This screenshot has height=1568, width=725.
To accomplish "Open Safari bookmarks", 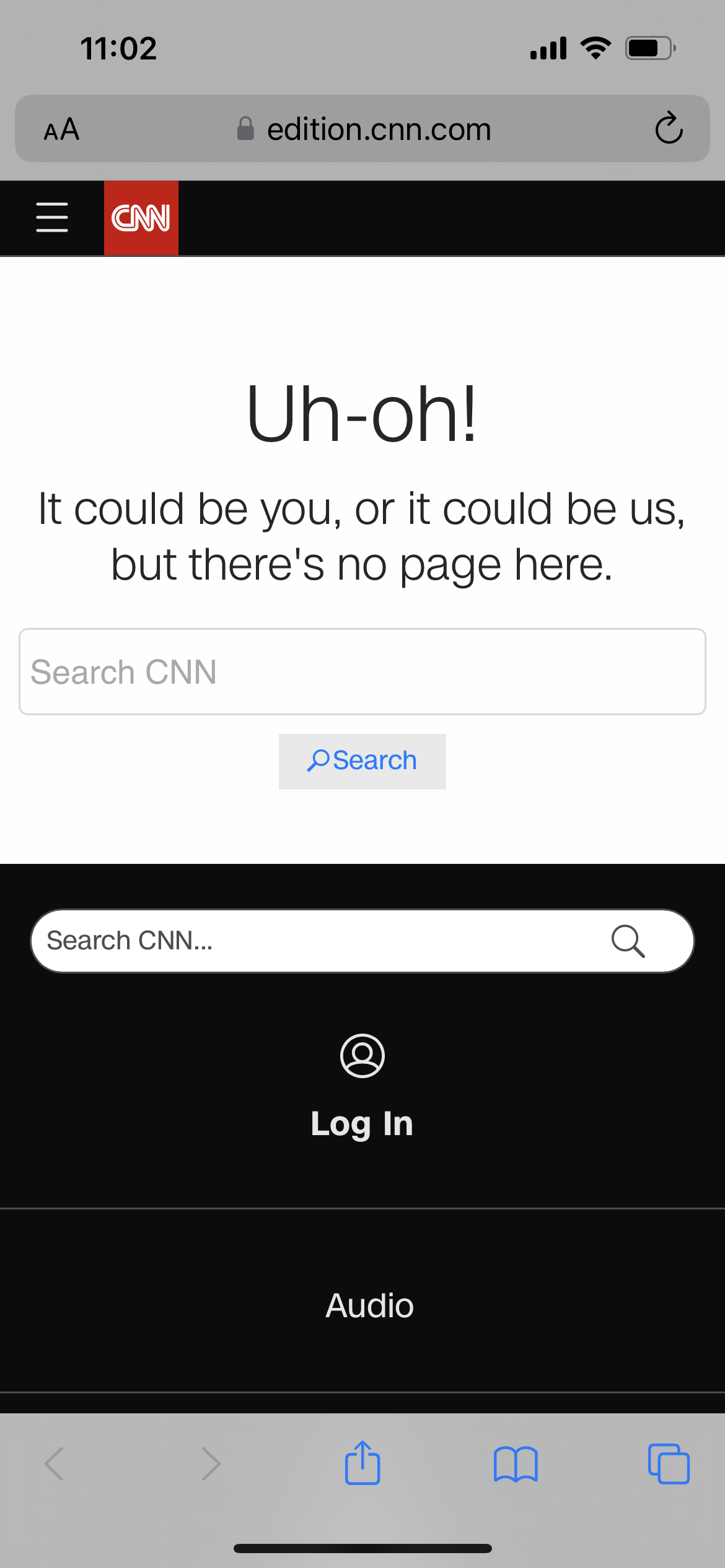I will click(x=516, y=1465).
